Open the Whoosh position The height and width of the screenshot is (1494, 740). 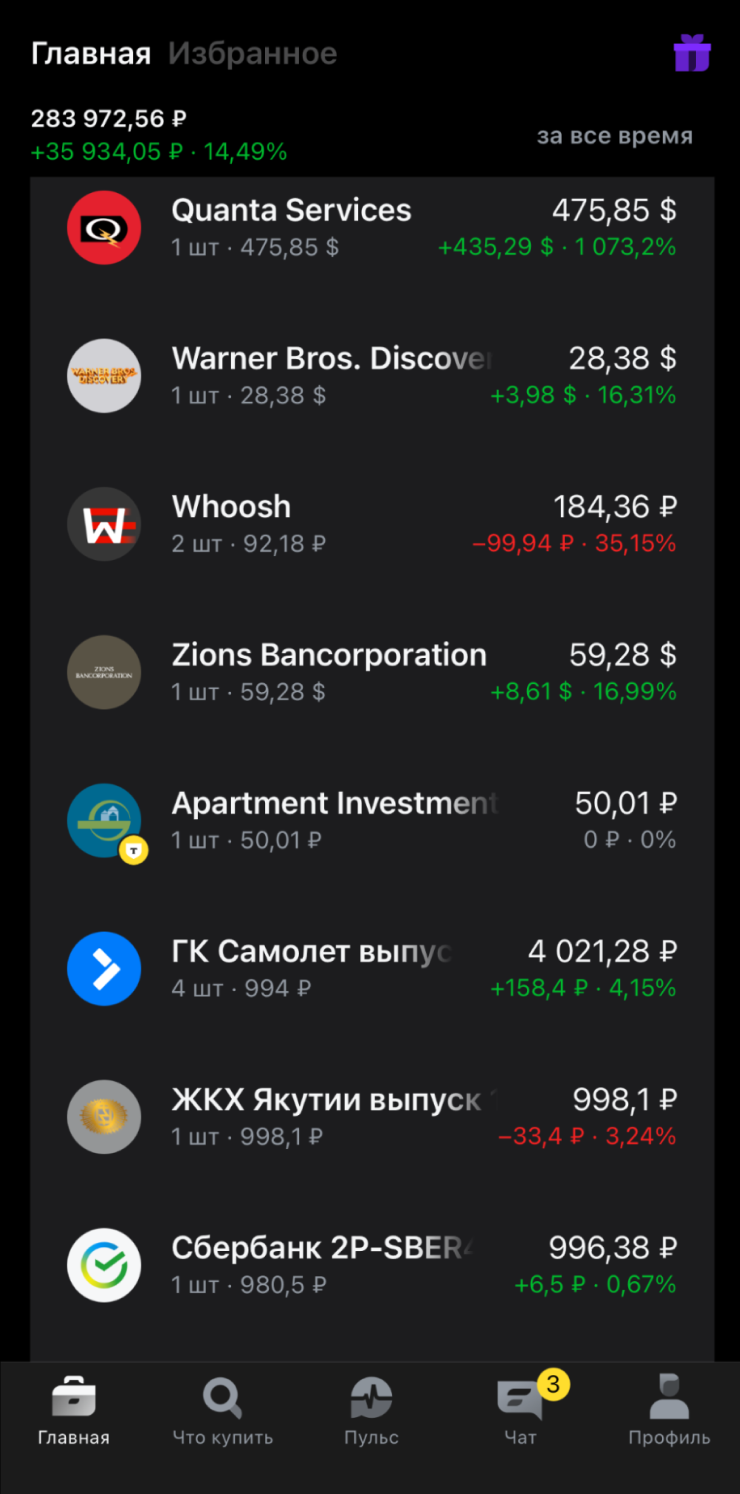click(372, 523)
